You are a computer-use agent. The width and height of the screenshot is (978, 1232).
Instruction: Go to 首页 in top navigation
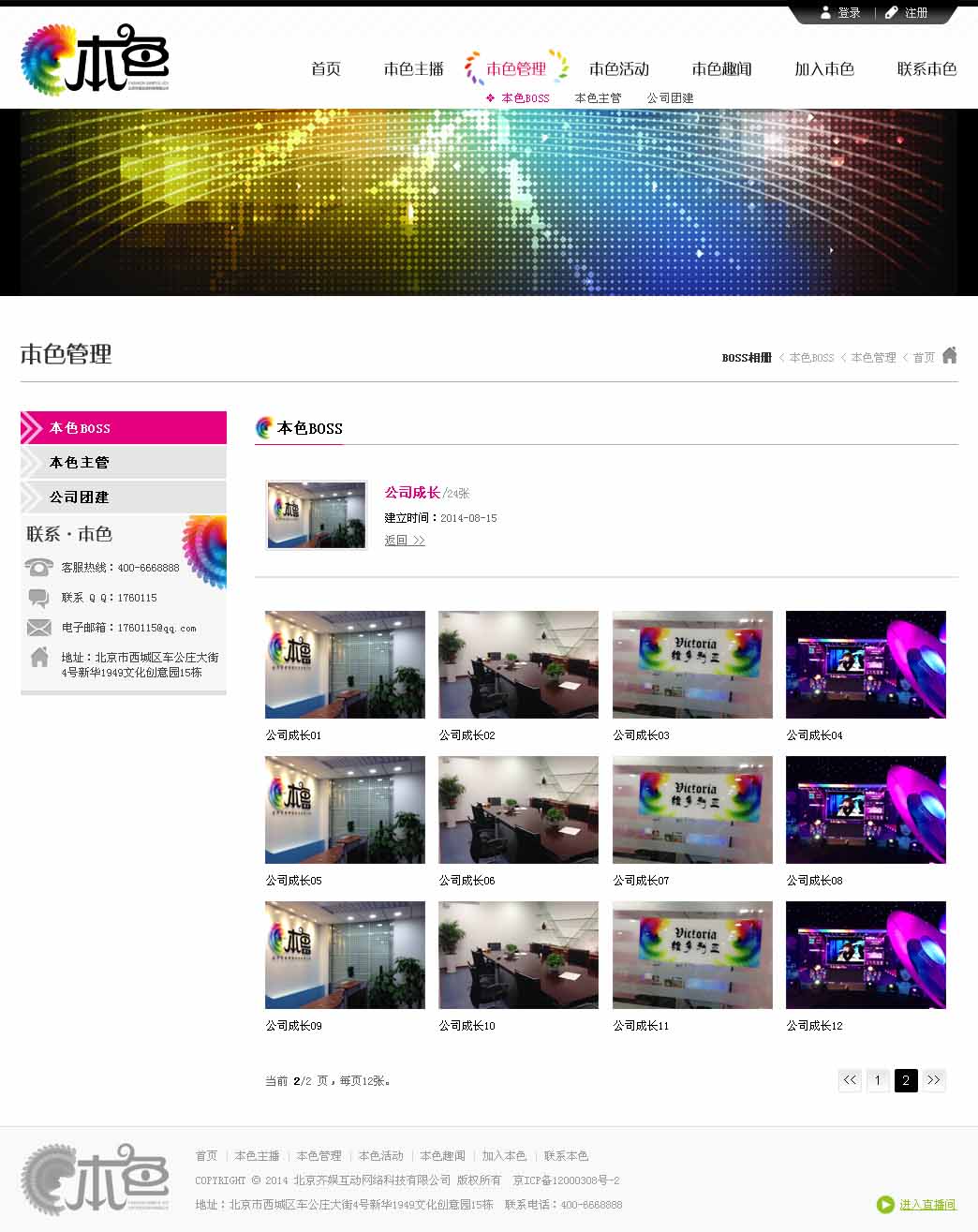coord(326,69)
